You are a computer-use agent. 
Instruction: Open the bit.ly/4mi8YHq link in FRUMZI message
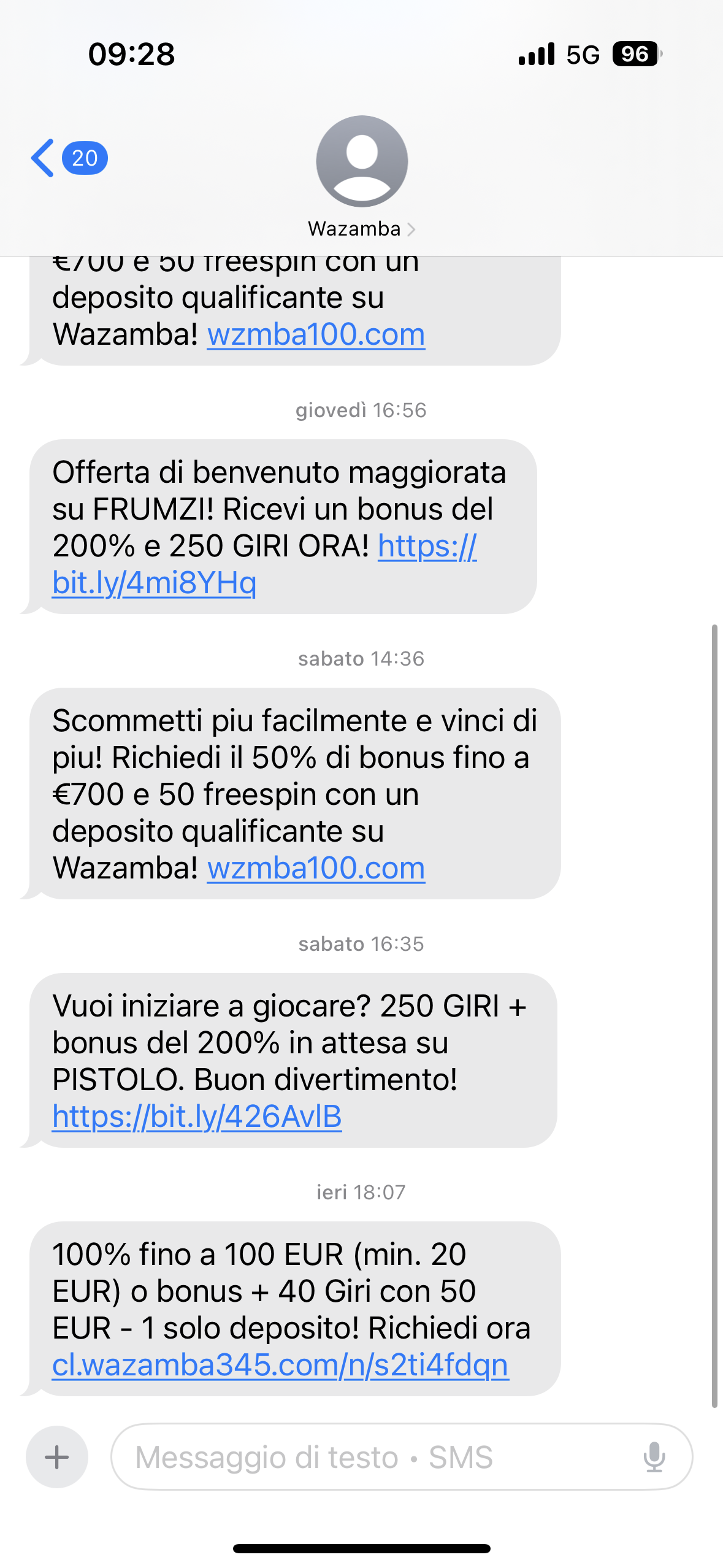pyautogui.click(x=154, y=583)
